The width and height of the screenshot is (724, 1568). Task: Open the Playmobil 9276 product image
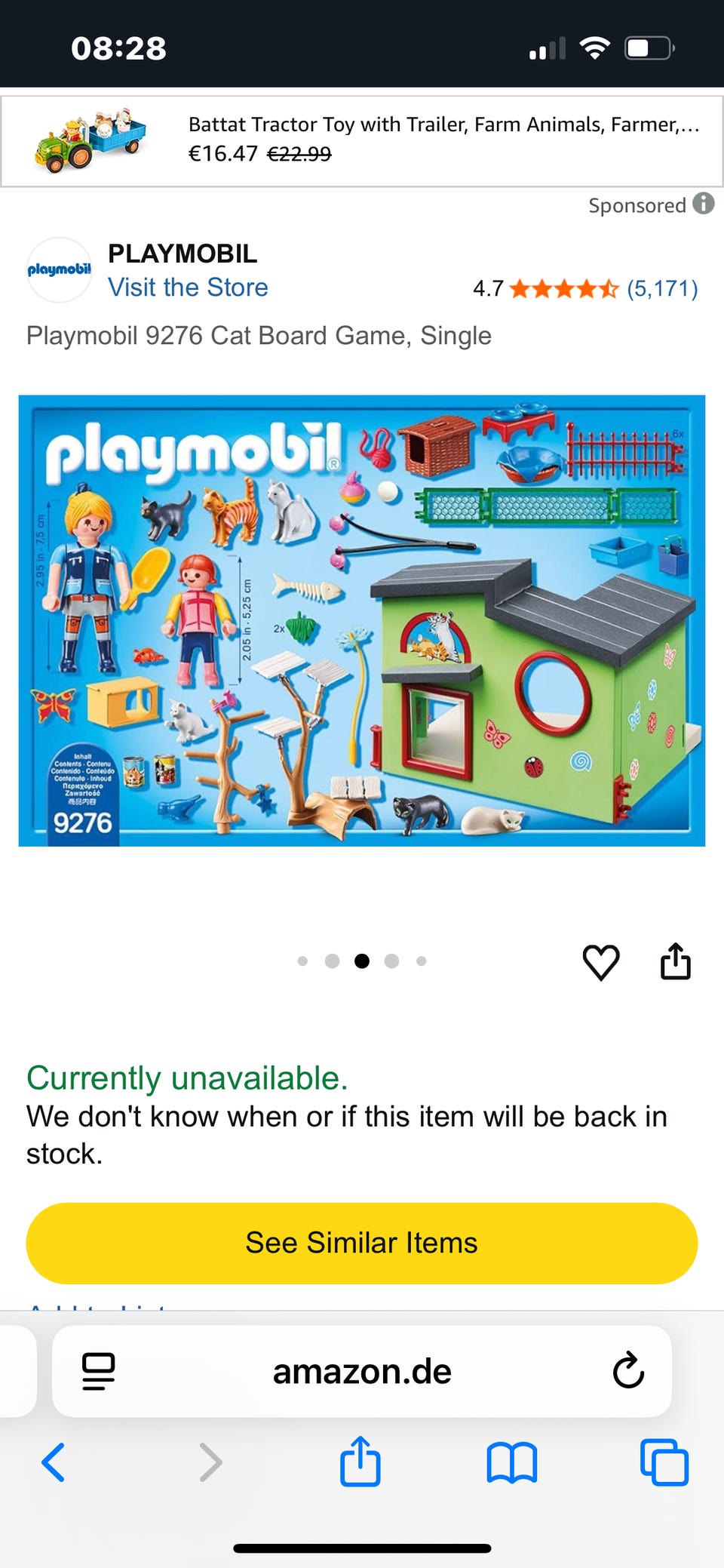[x=362, y=620]
